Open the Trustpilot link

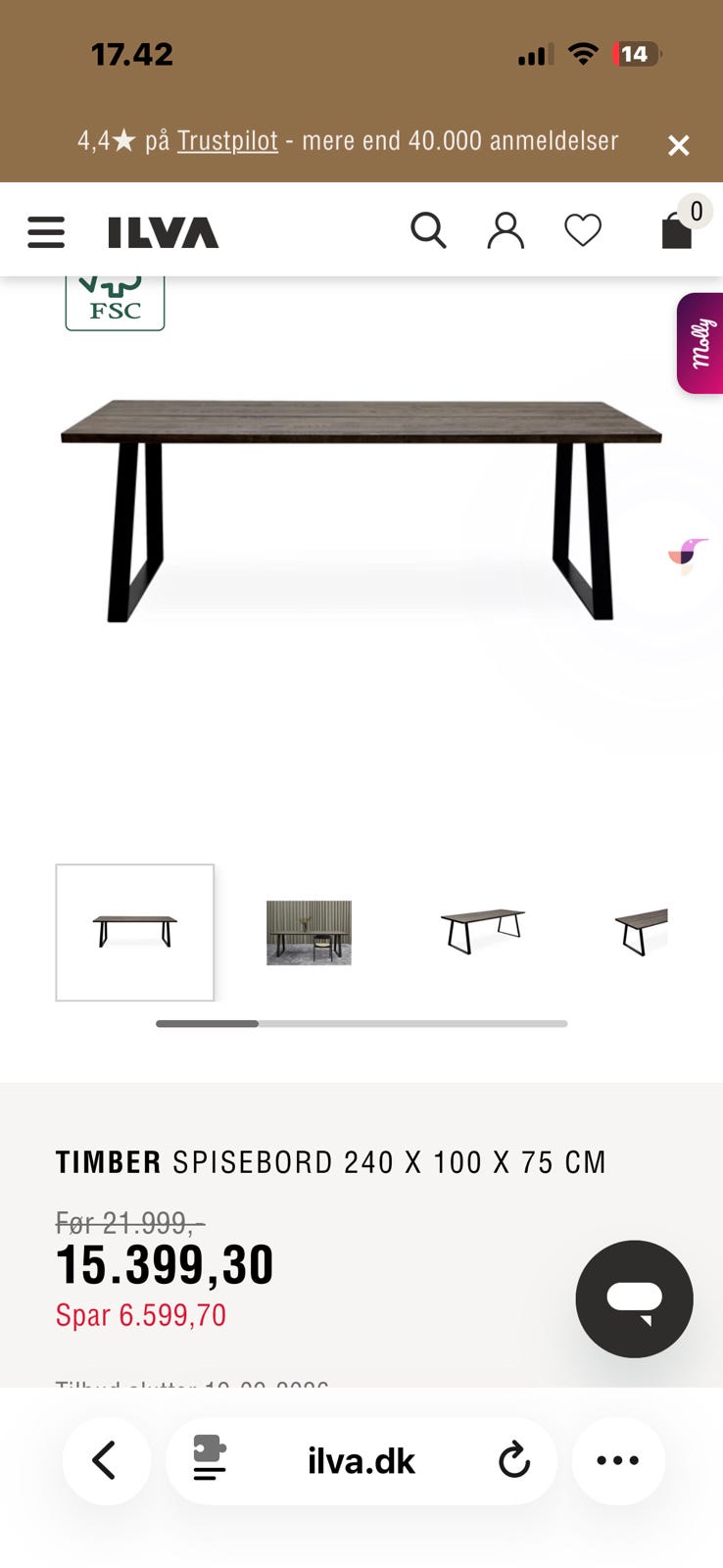coord(227,141)
